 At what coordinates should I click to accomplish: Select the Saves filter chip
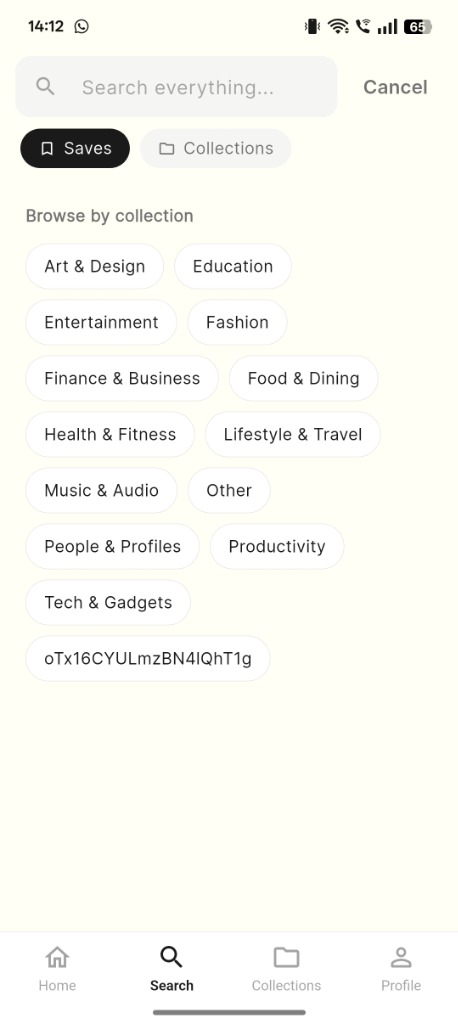point(75,148)
